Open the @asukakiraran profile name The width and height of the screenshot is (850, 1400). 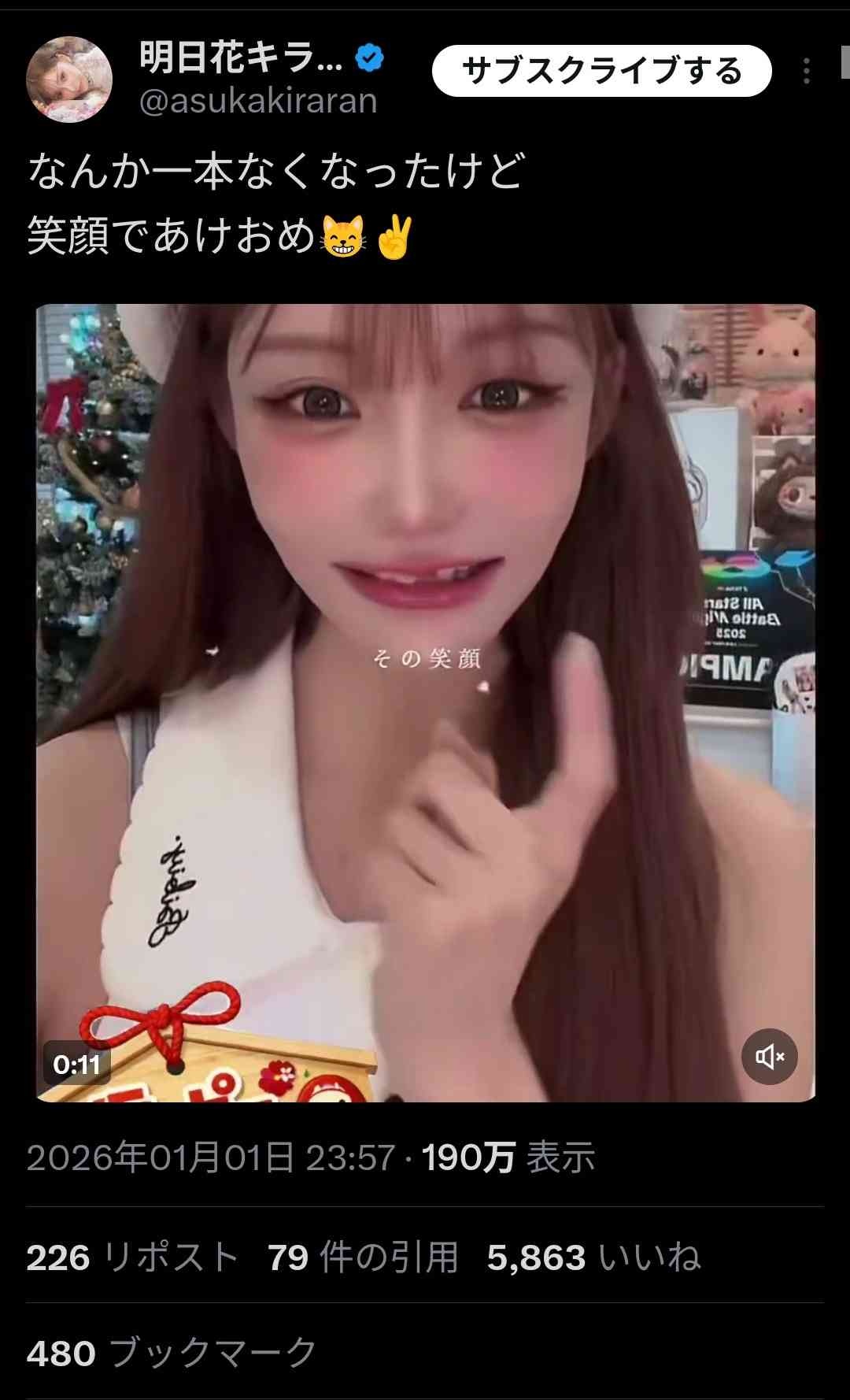[x=258, y=102]
